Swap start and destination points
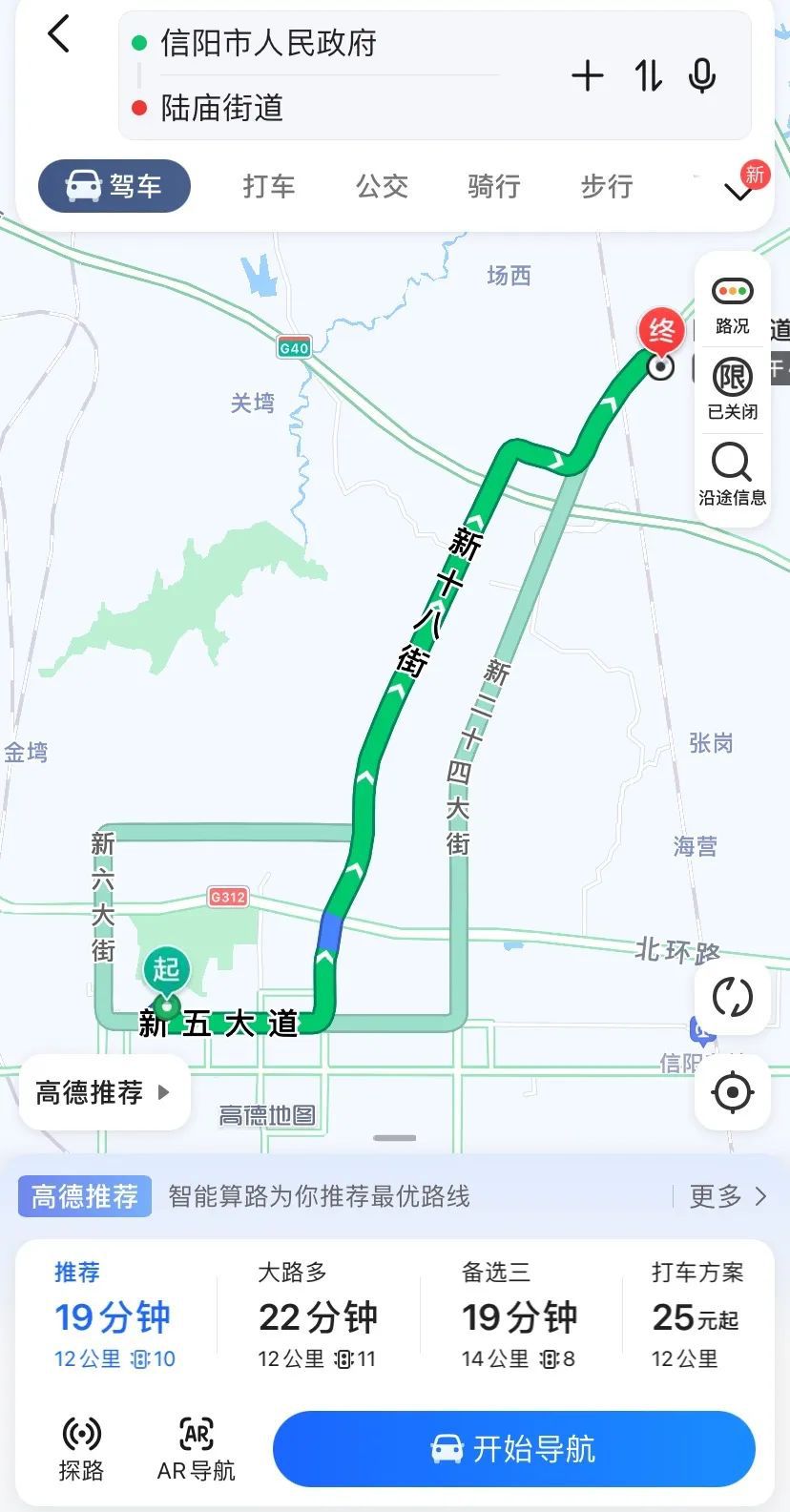790x1512 pixels. (x=648, y=76)
